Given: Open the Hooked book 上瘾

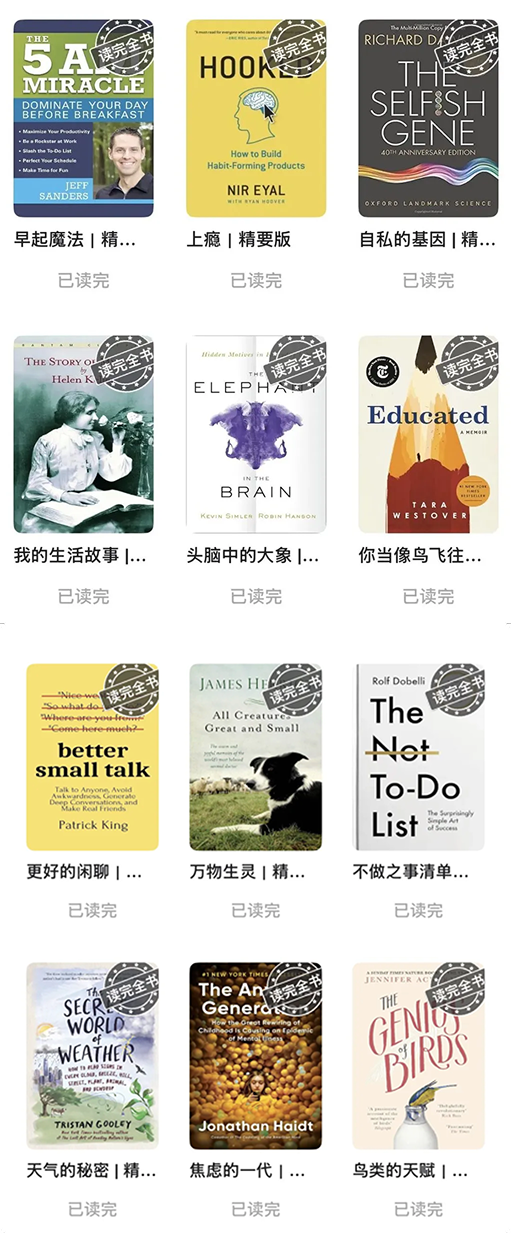Looking at the screenshot, I should (256, 119).
